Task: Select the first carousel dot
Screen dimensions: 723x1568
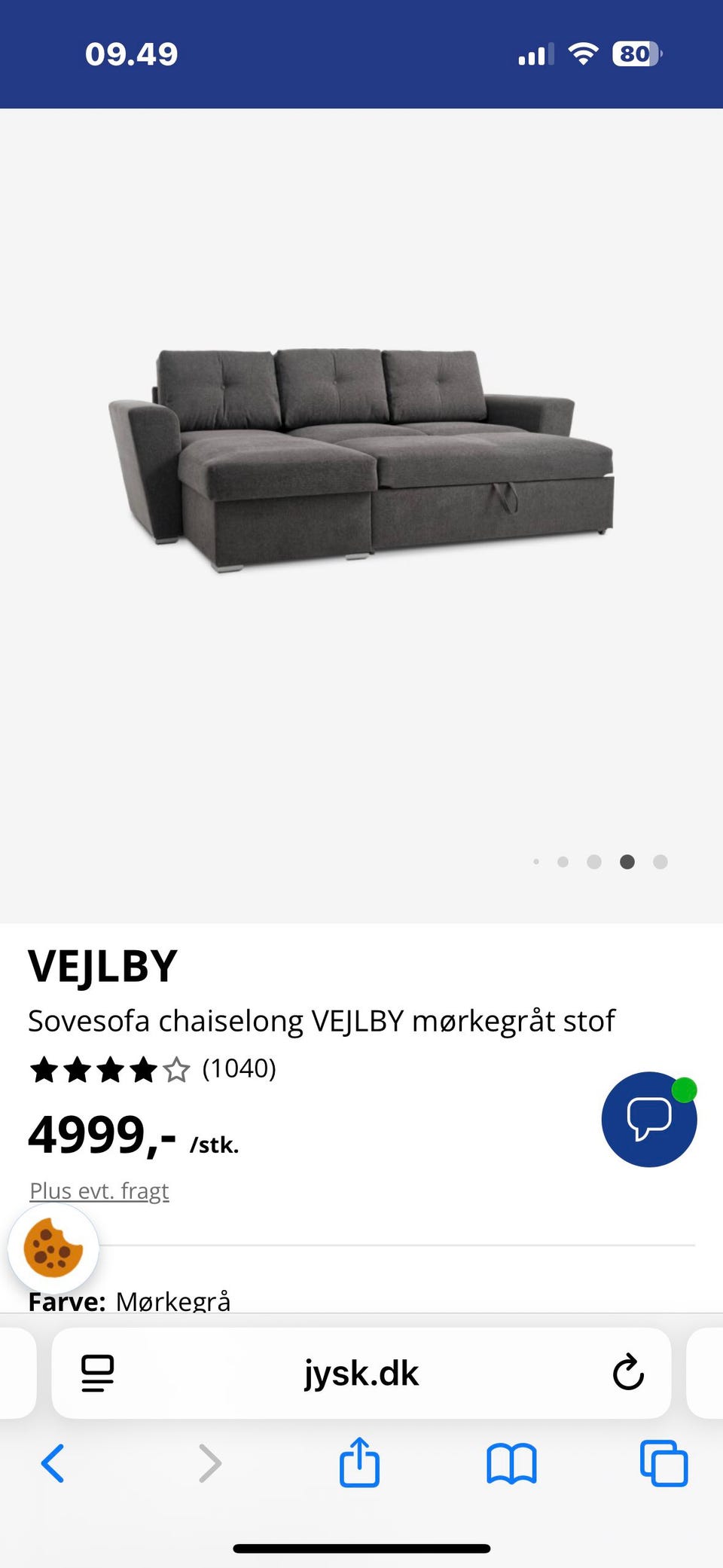Action: coord(537,861)
